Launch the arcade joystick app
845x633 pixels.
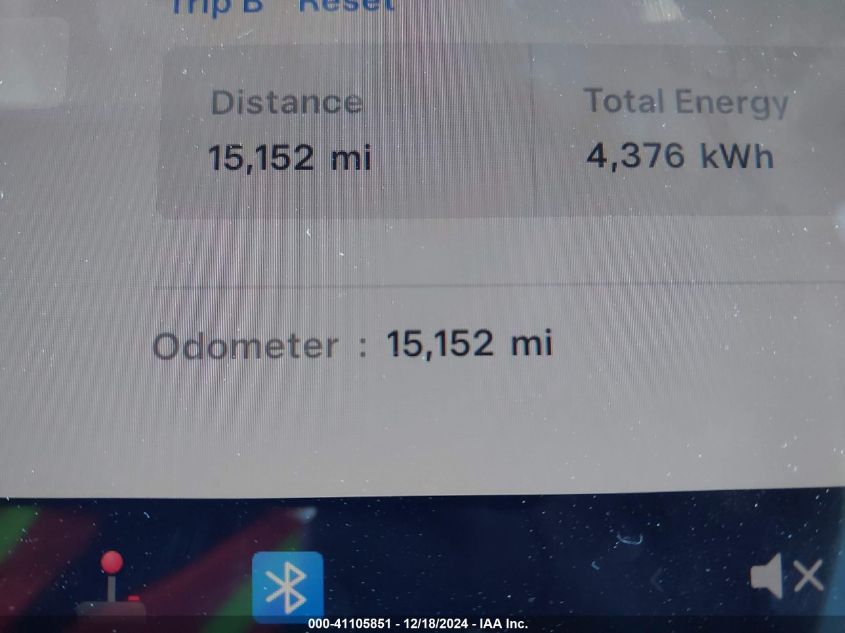[x=112, y=585]
